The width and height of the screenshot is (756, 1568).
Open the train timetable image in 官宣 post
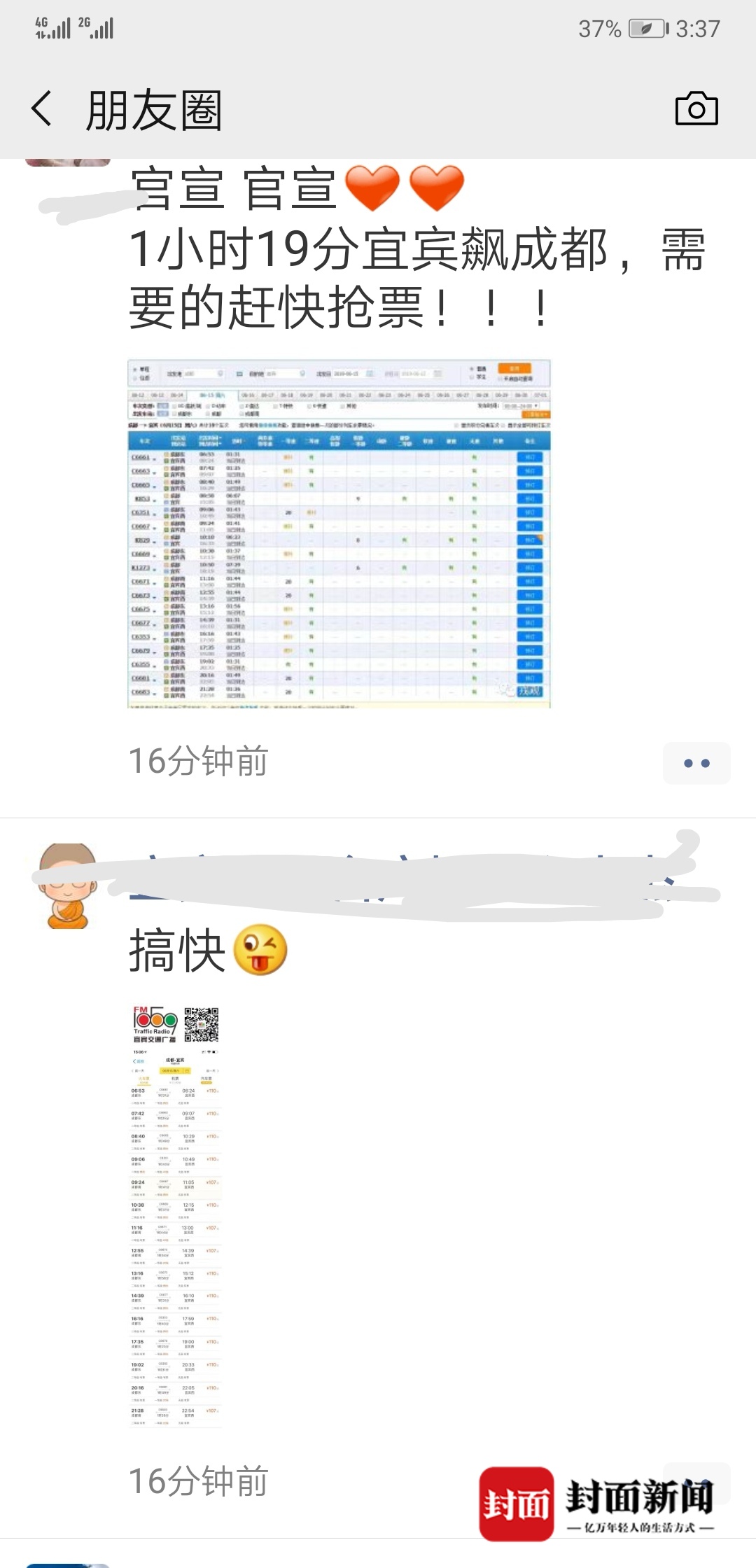[339, 534]
